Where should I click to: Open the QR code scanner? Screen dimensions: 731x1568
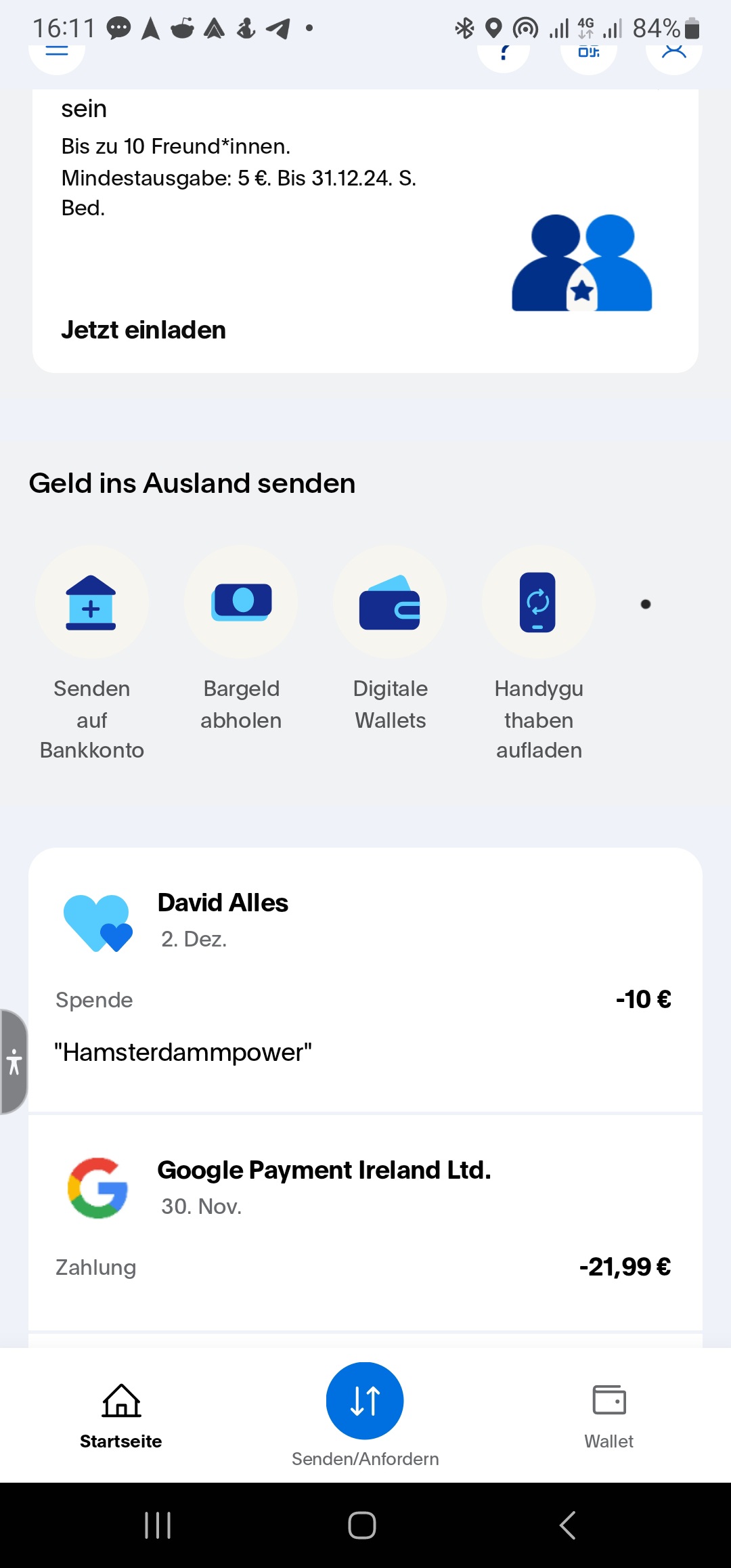[589, 54]
